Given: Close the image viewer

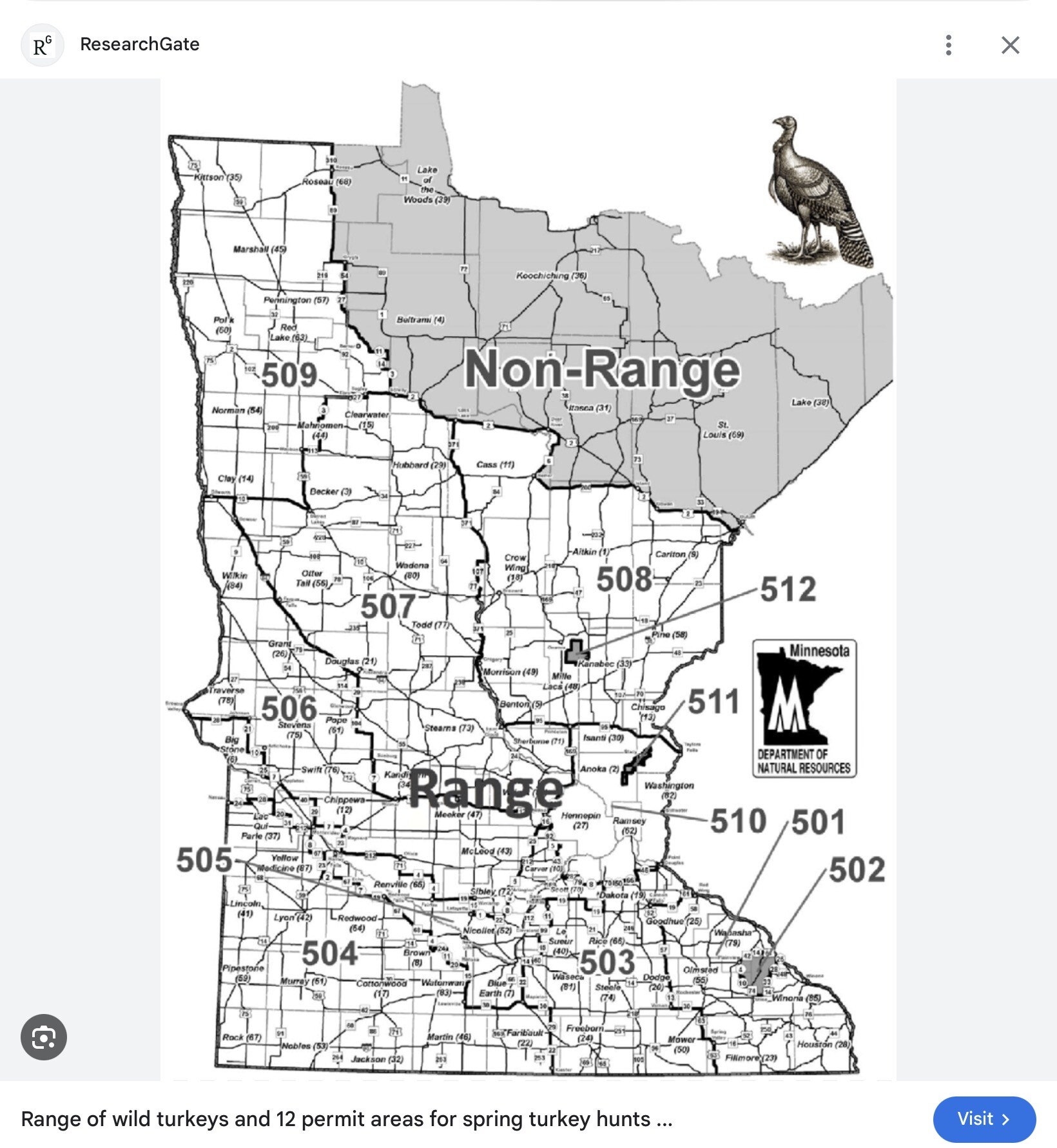Looking at the screenshot, I should pos(1010,45).
